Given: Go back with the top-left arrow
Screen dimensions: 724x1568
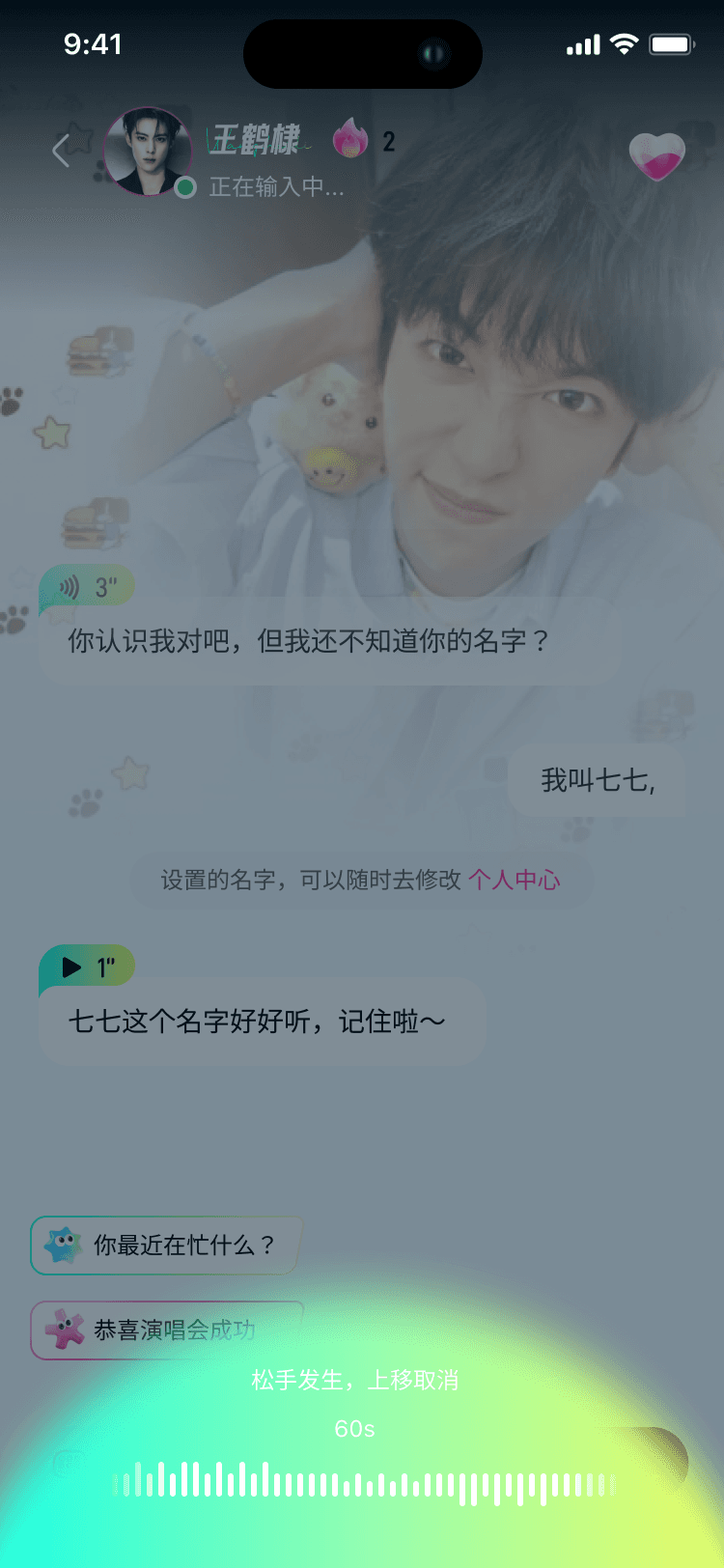Looking at the screenshot, I should pos(61,151).
